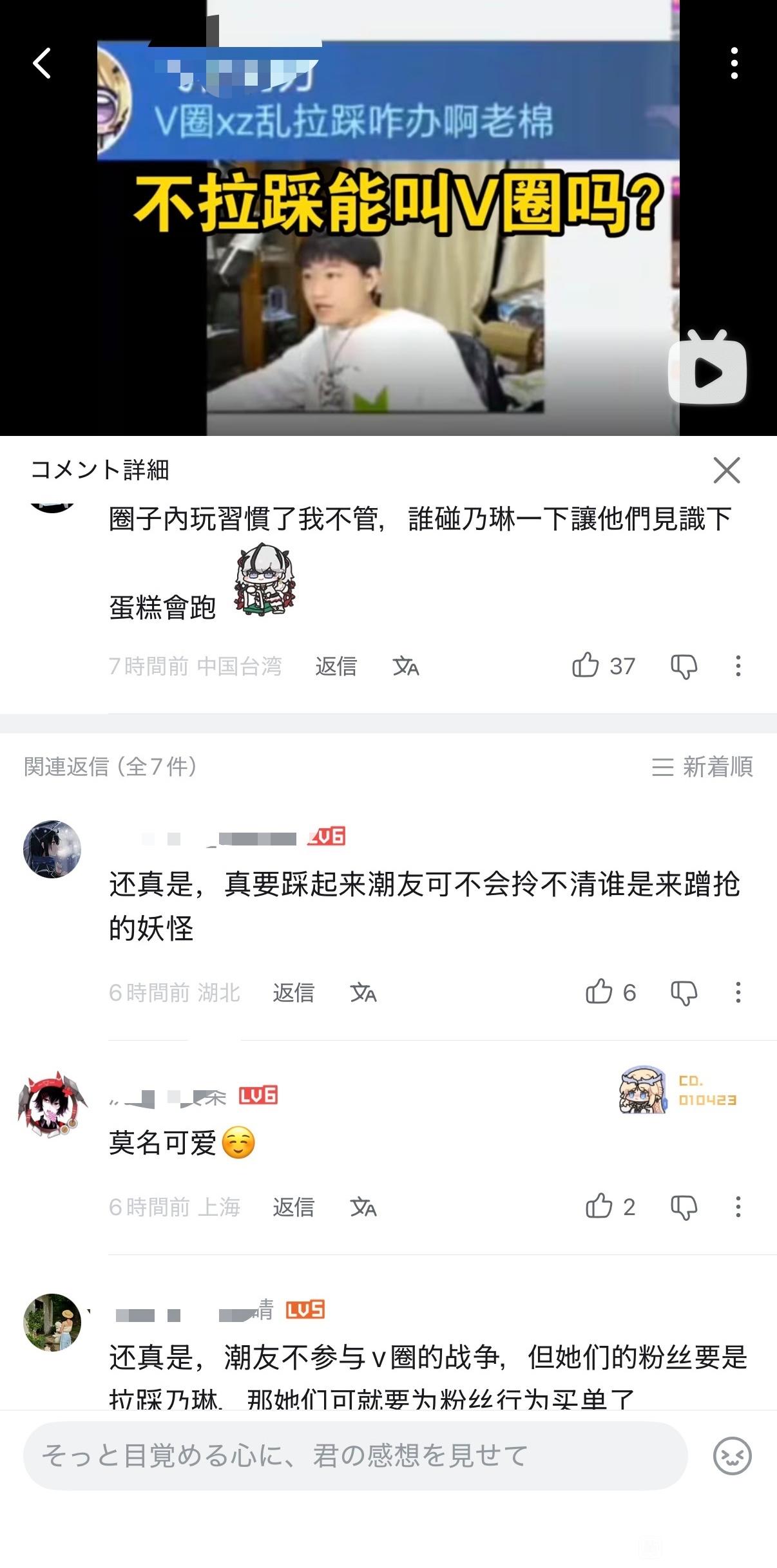The height and width of the screenshot is (1568, 777).
Task: Close the comment details panel
Action: coord(727,470)
